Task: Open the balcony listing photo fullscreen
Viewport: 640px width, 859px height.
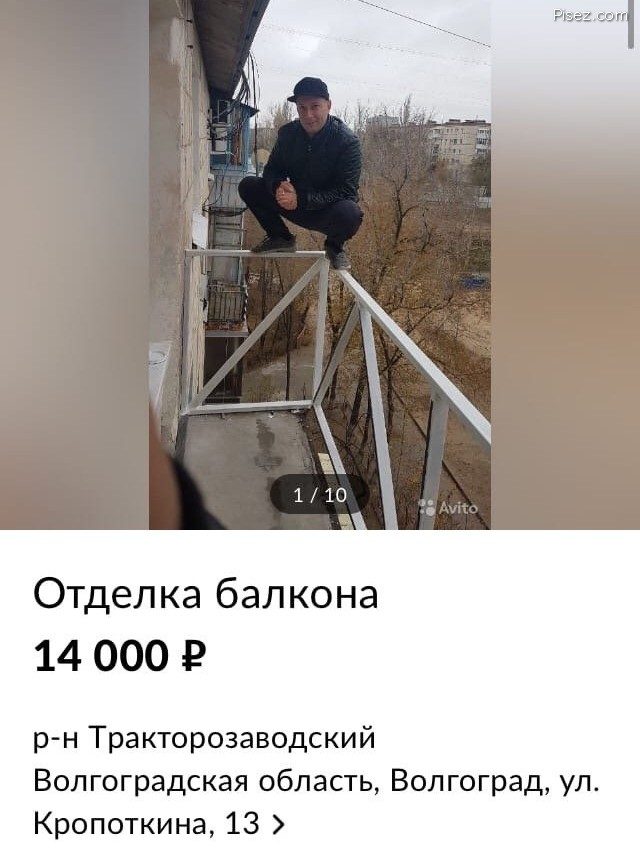Action: 320,265
